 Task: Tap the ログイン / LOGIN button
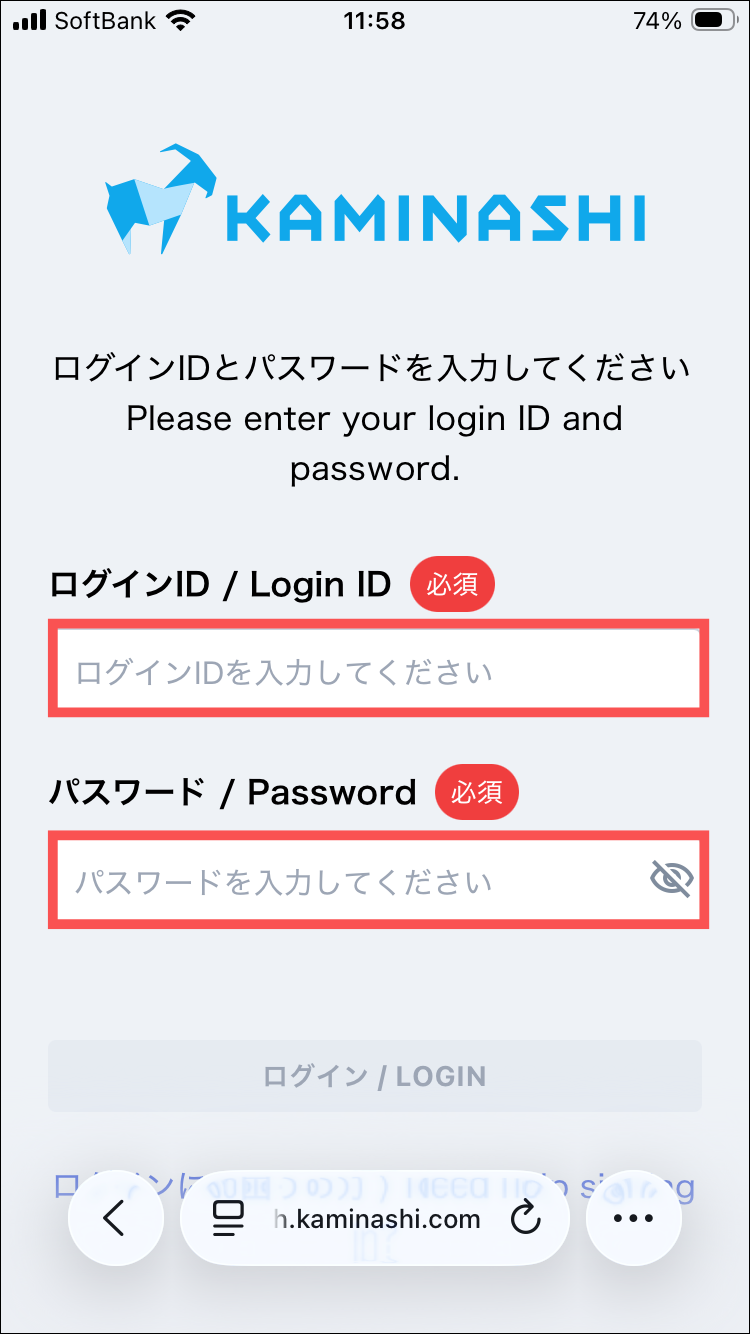click(x=375, y=1076)
